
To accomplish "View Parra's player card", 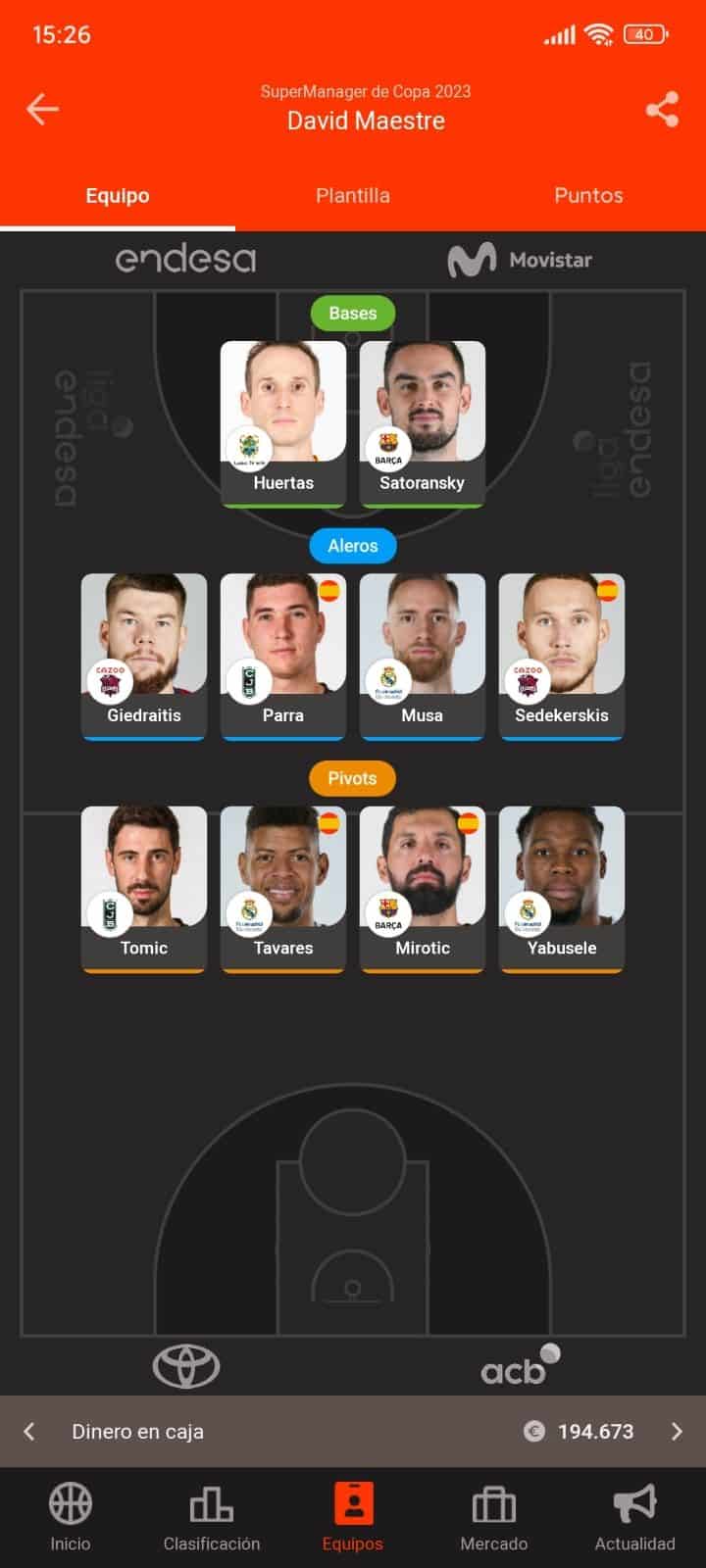I will coord(283,655).
